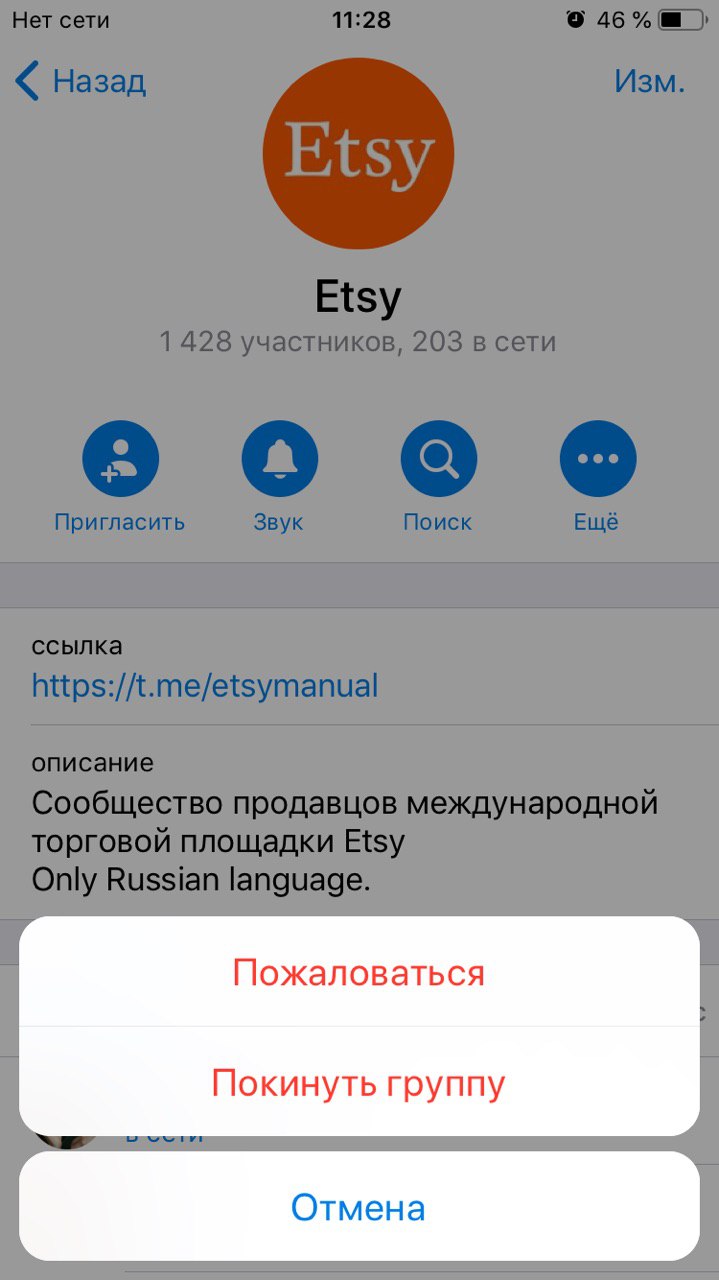Tap Изм. to edit group

649,81
